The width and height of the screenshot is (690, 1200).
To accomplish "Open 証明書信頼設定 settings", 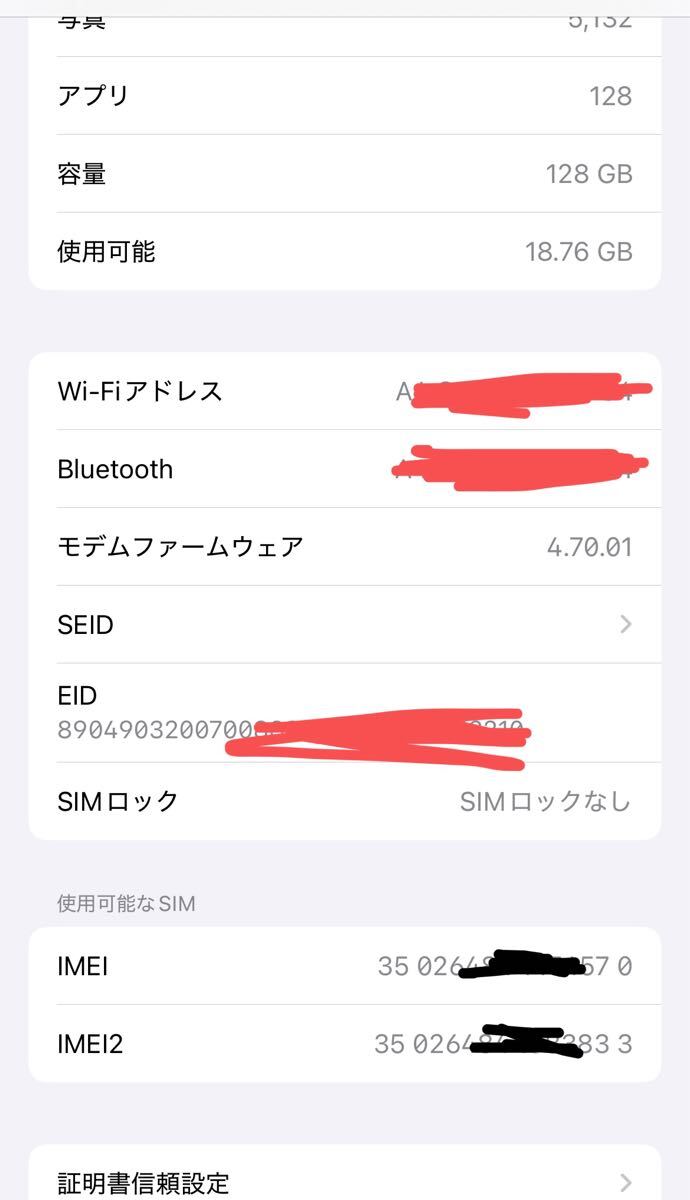I will [344, 1182].
